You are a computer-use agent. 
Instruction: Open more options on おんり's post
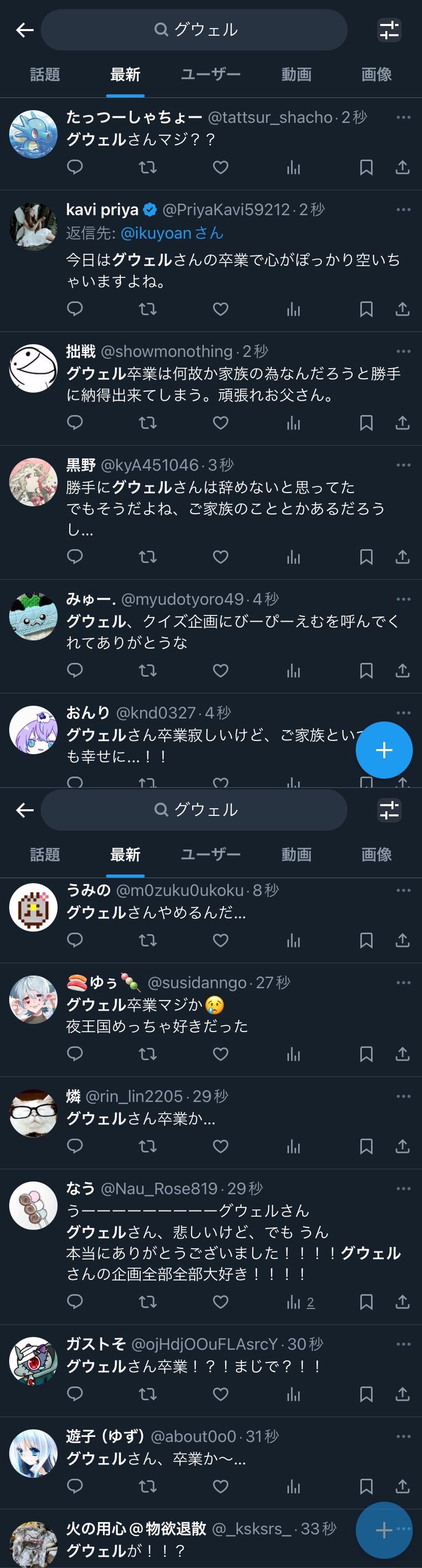pos(403,713)
